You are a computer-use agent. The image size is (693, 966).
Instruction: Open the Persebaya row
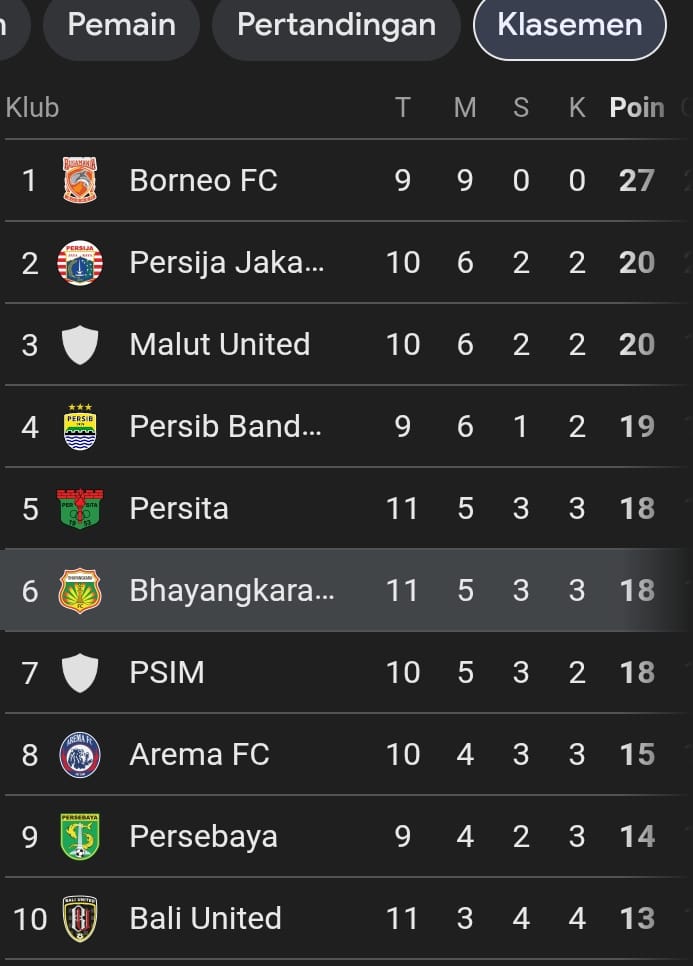tap(203, 837)
